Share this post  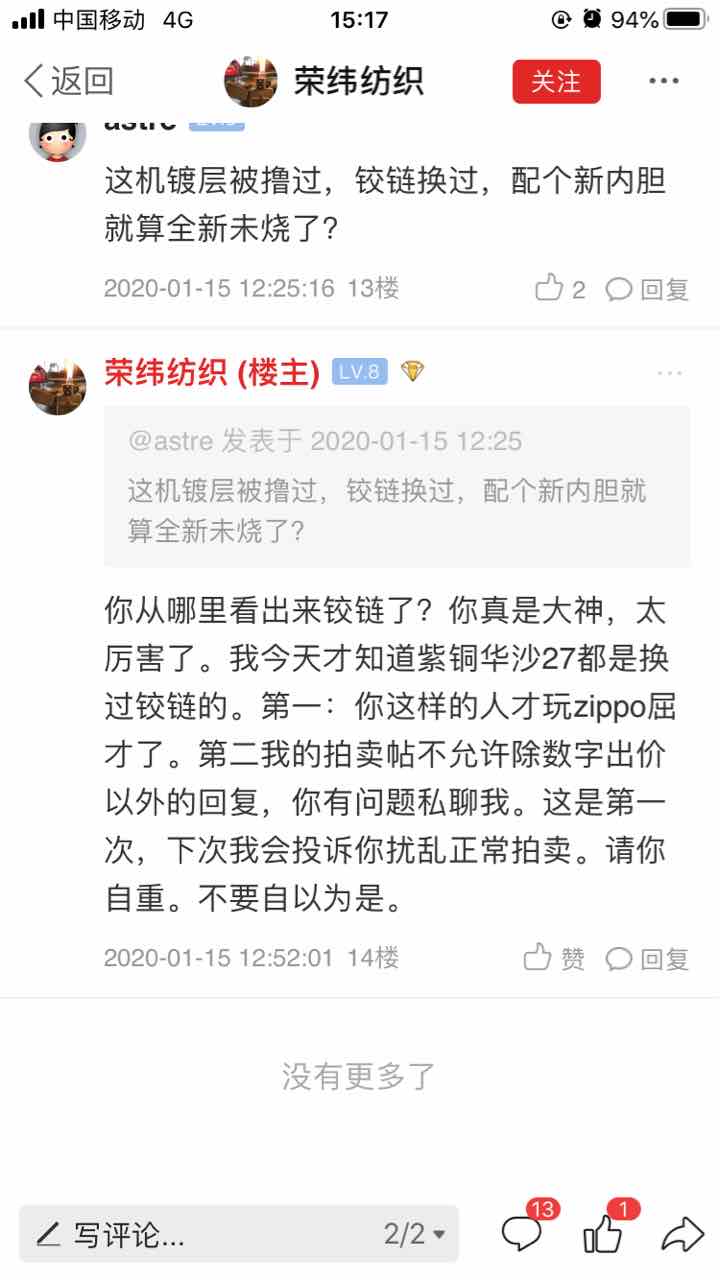point(682,1234)
